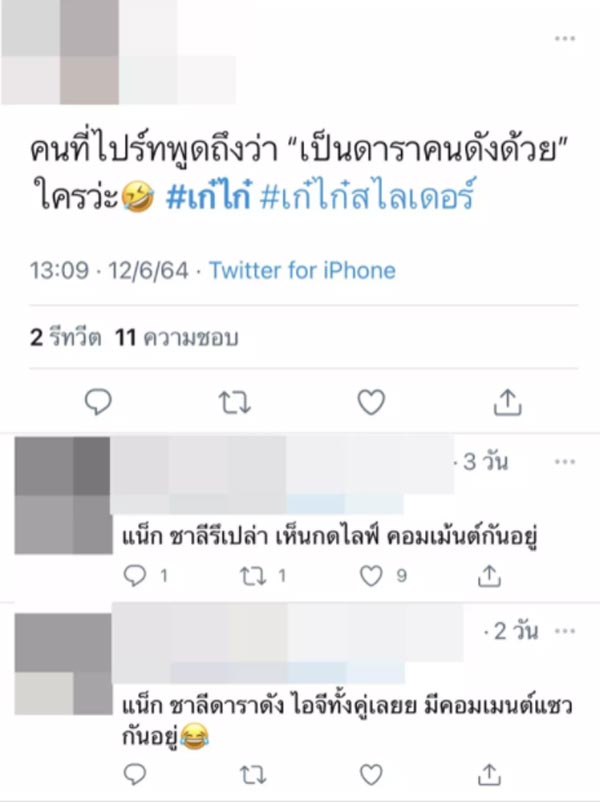Share the main tweet
The image size is (600, 802).
point(508,402)
